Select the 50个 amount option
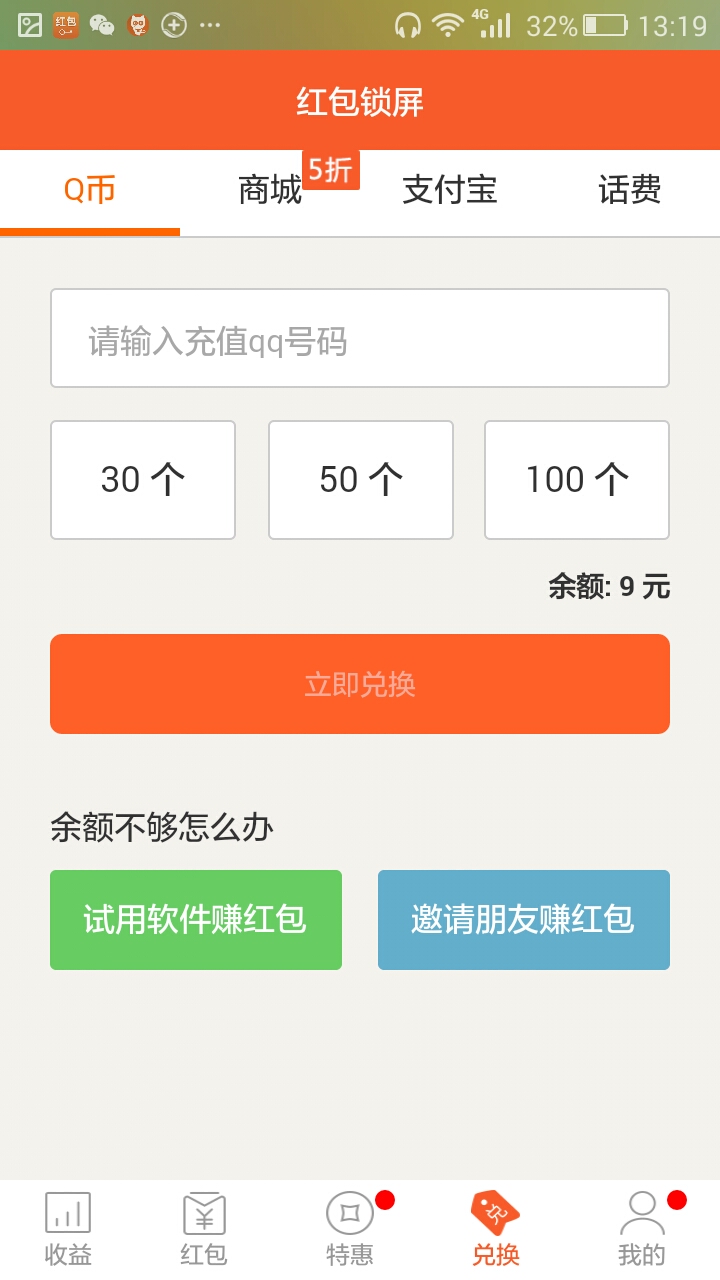 tap(360, 479)
